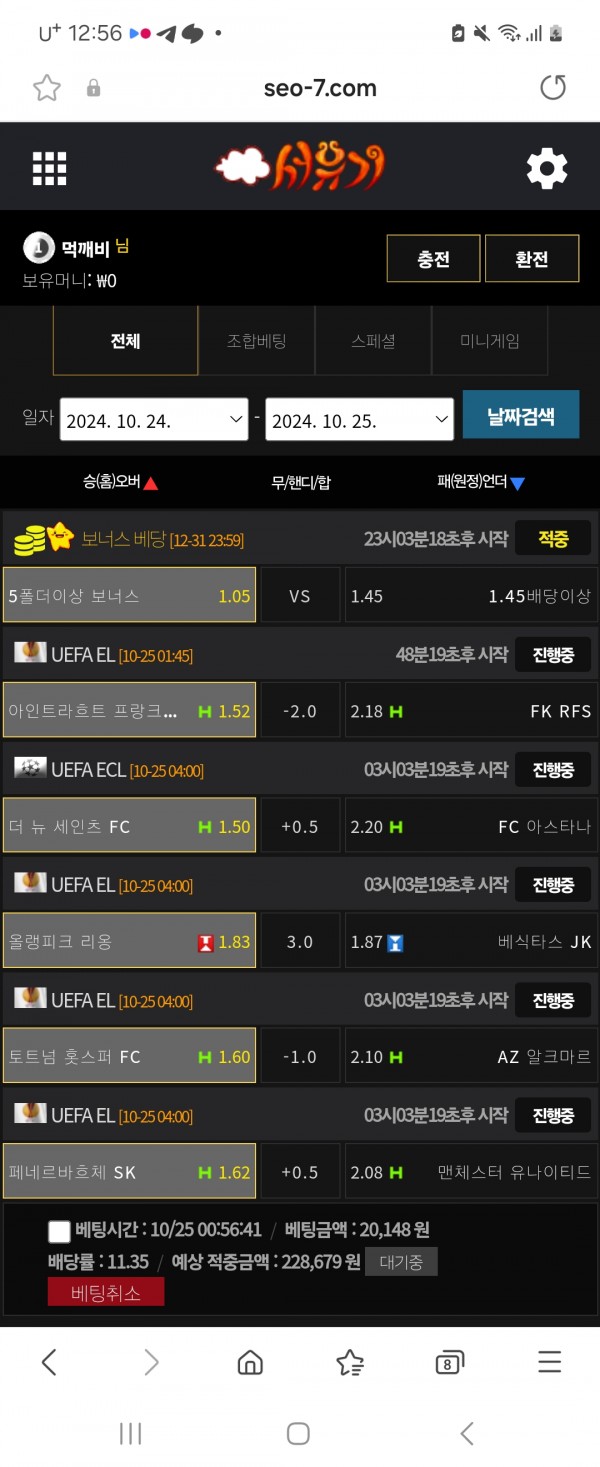
Task: Open the 2024. 10. 24. start date dropdown
Action: point(154,420)
